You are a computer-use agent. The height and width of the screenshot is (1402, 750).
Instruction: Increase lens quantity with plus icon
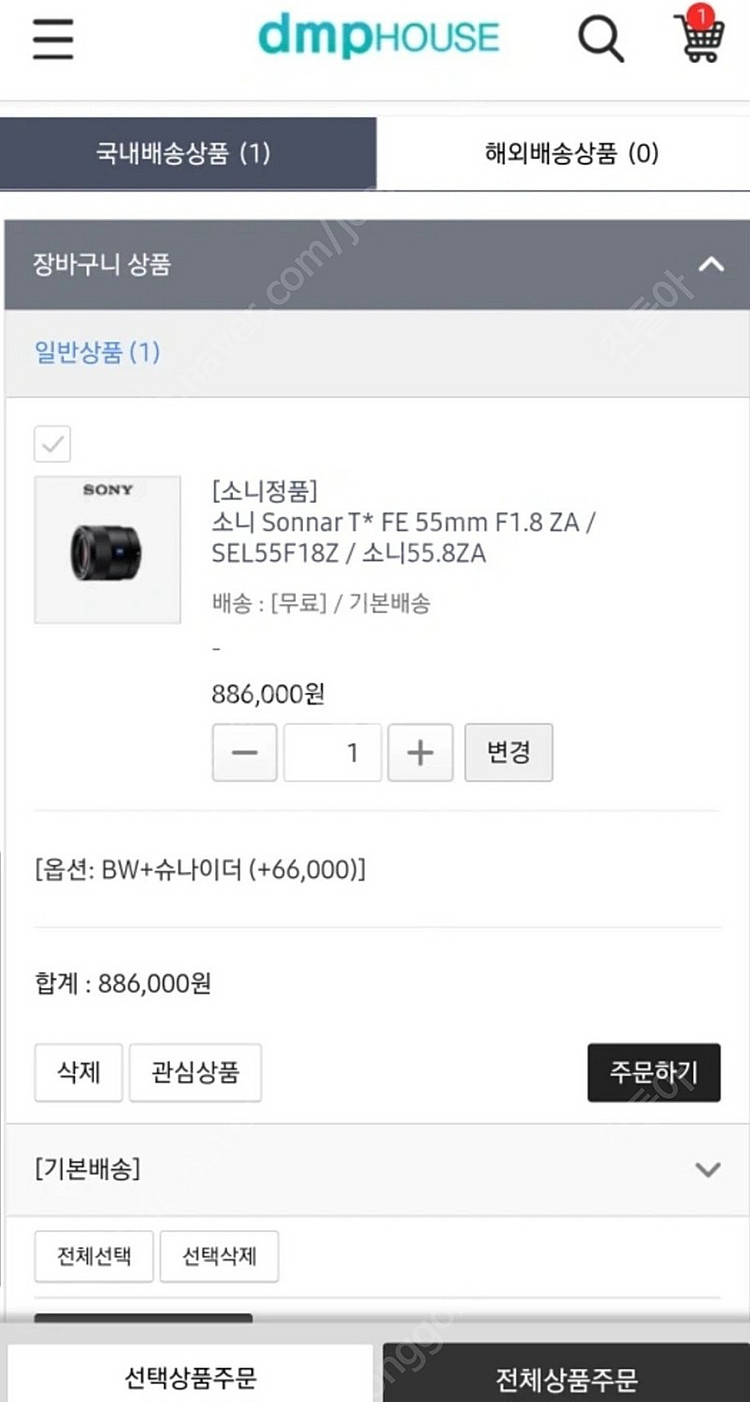(x=420, y=752)
